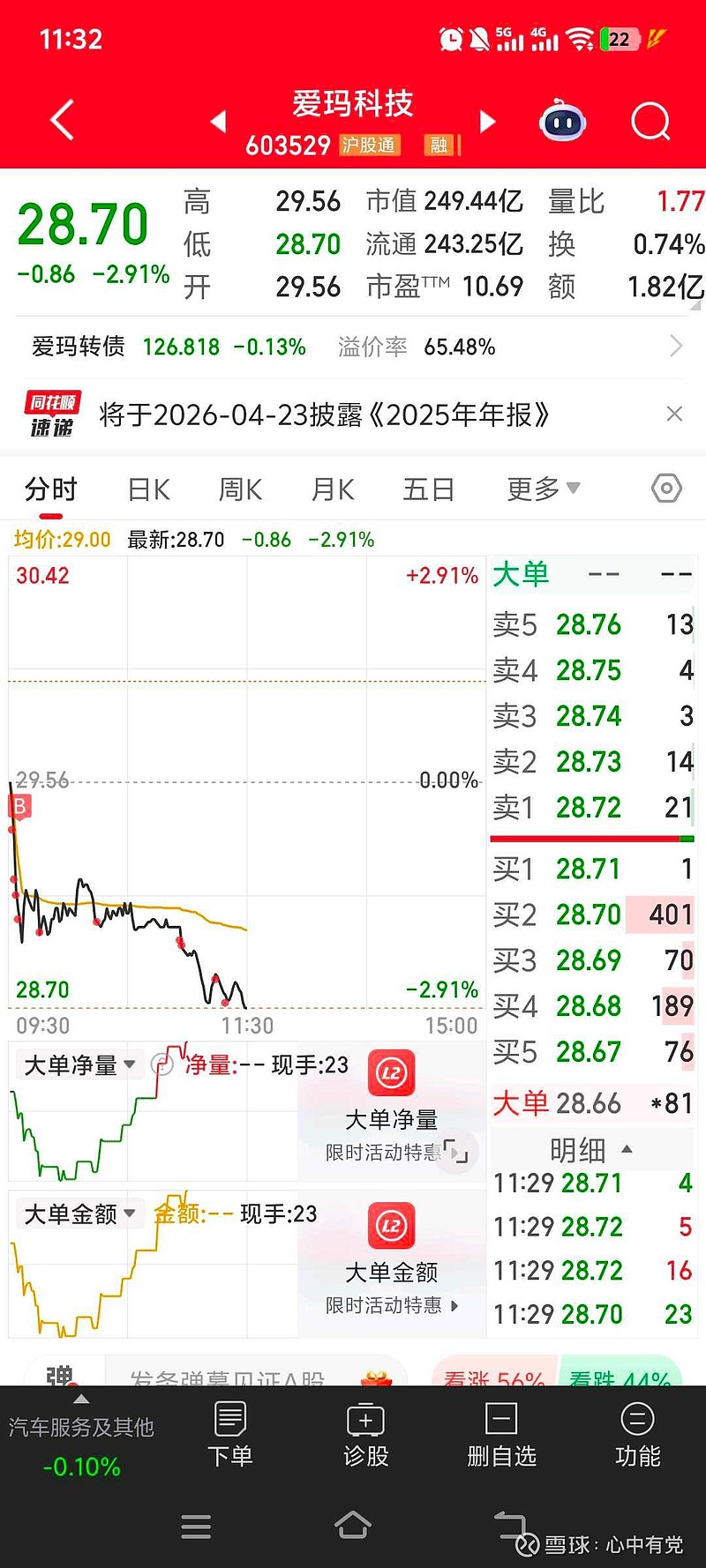Dismiss the 2025年年报 announcement banner
This screenshot has width=706, height=1568.
point(674,413)
